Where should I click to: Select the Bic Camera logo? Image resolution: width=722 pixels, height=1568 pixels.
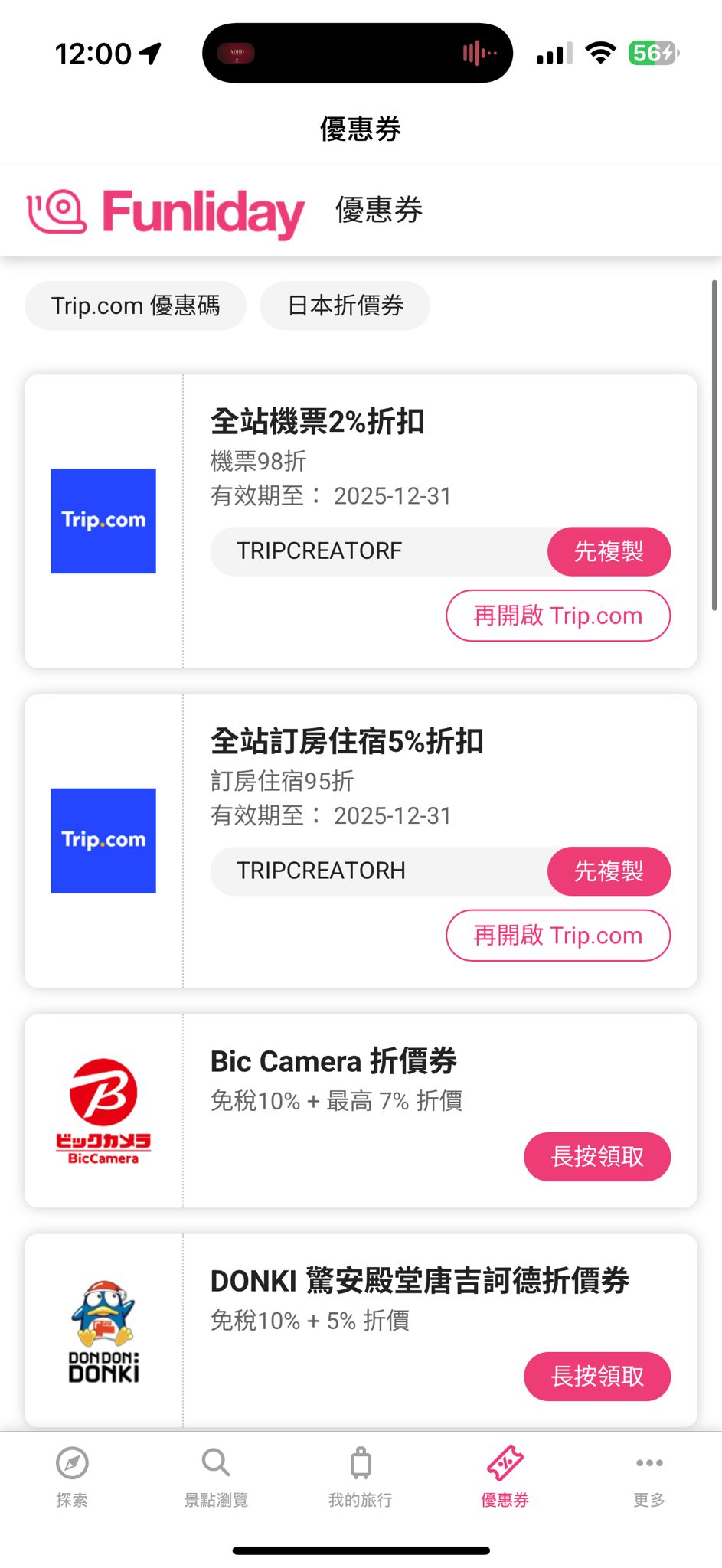[x=103, y=1109]
